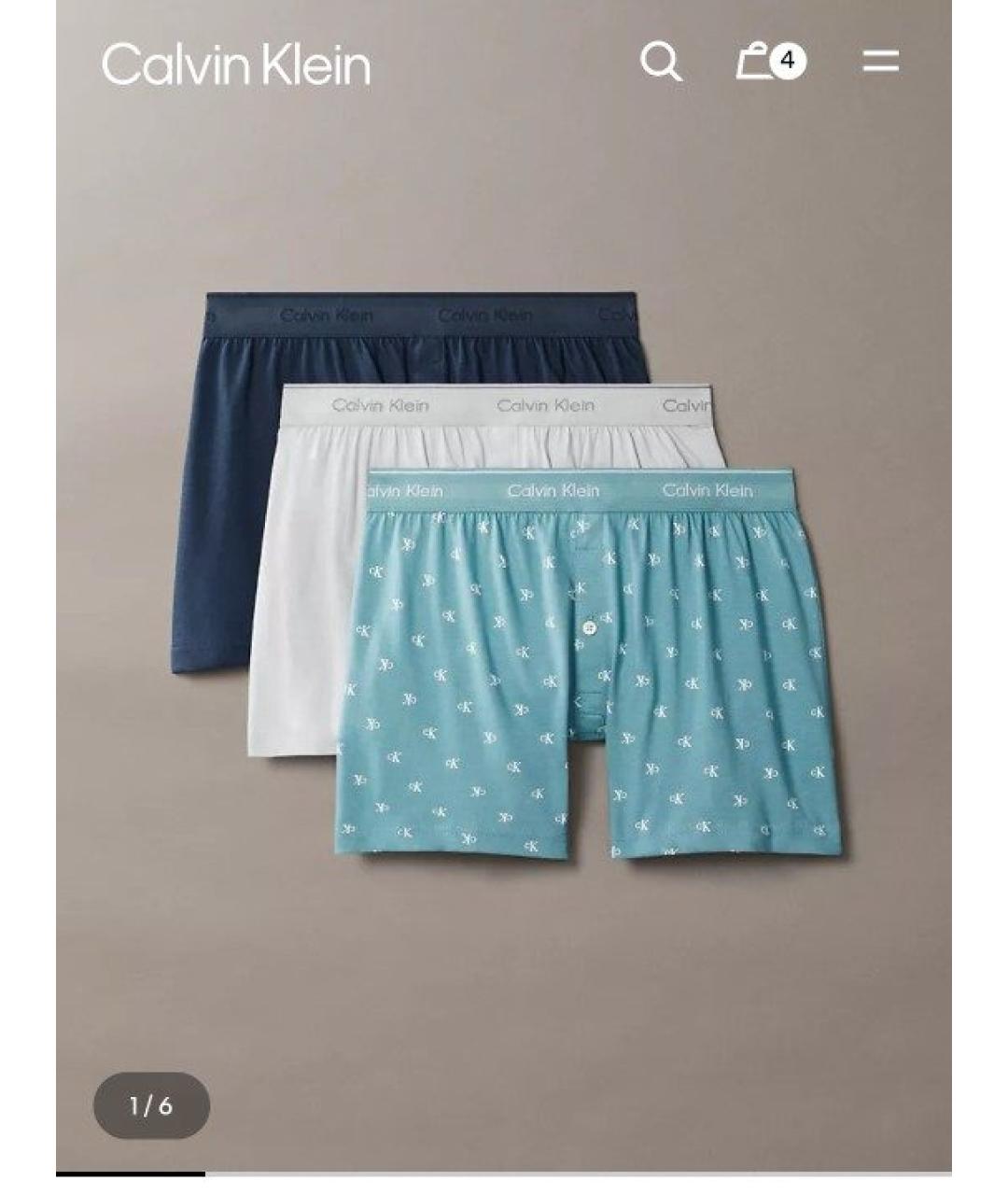
Task: Go to Calvin Klein home page
Action: click(235, 65)
